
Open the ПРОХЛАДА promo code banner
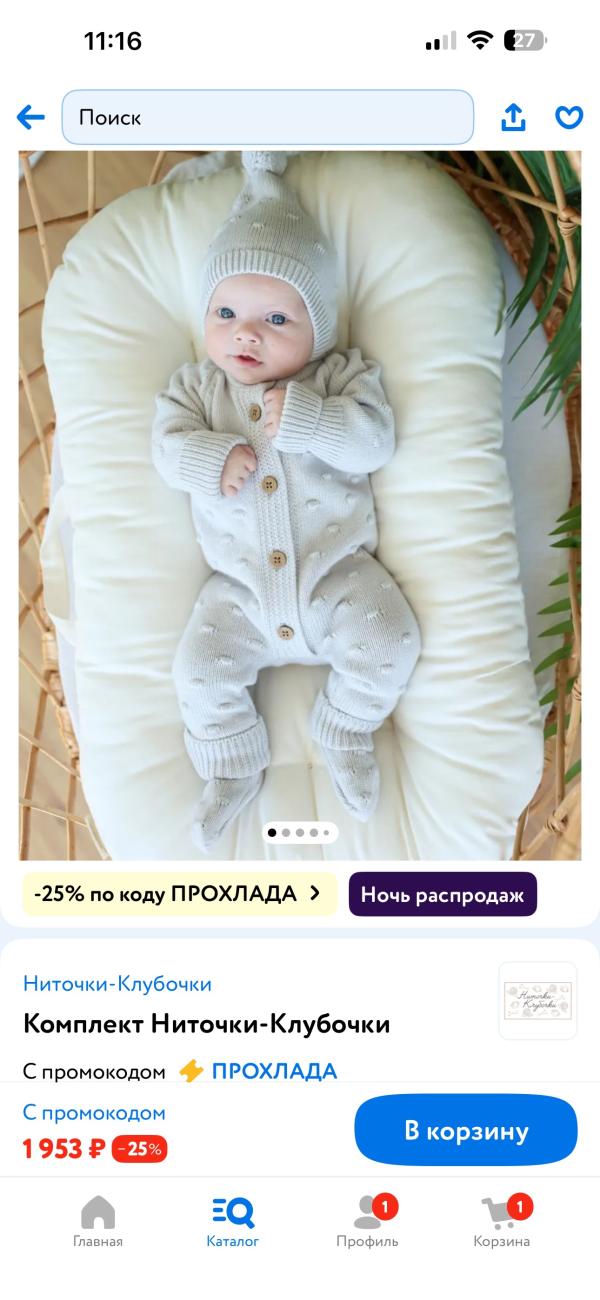tap(180, 894)
